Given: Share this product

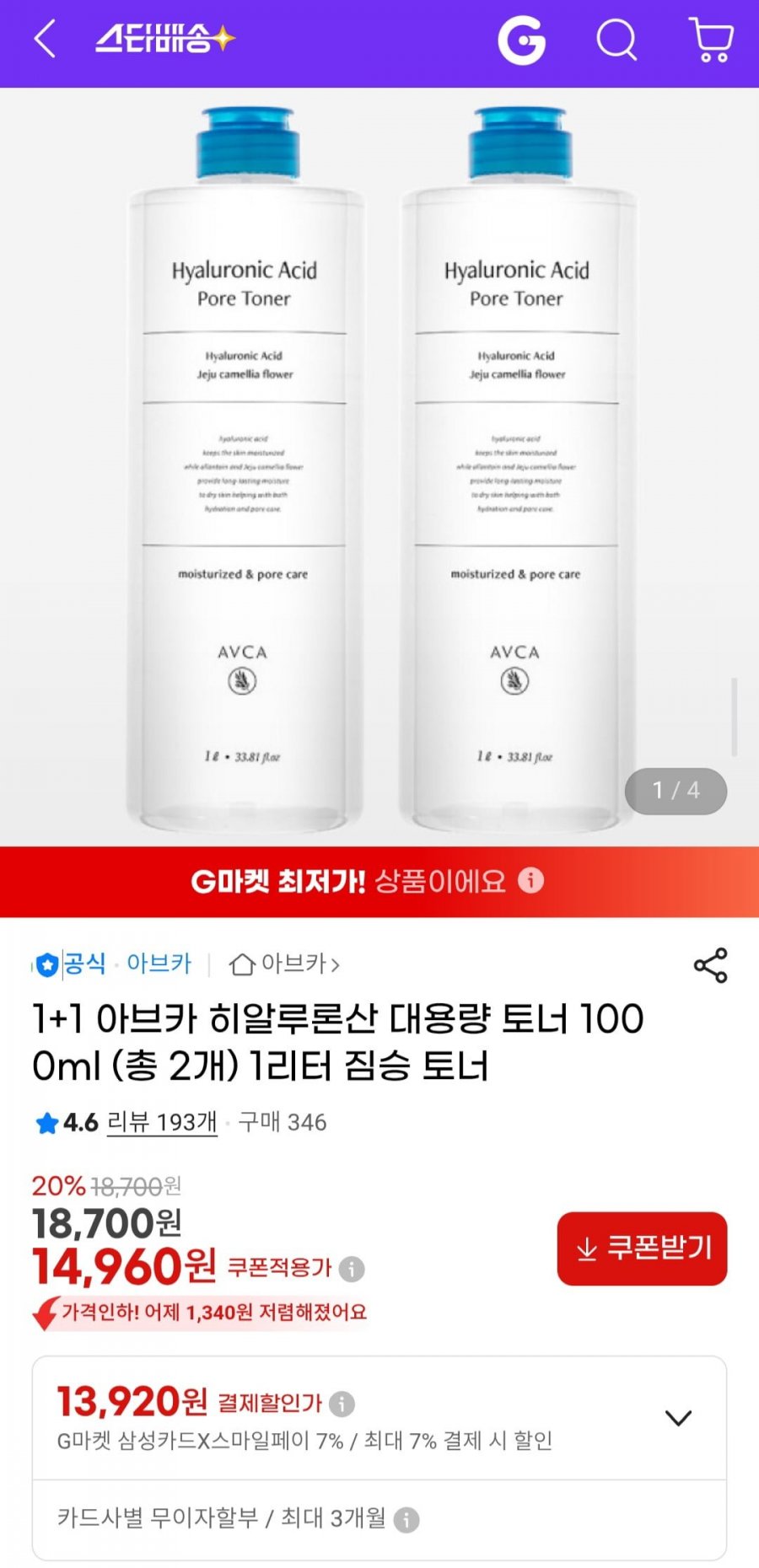Looking at the screenshot, I should coord(710,965).
